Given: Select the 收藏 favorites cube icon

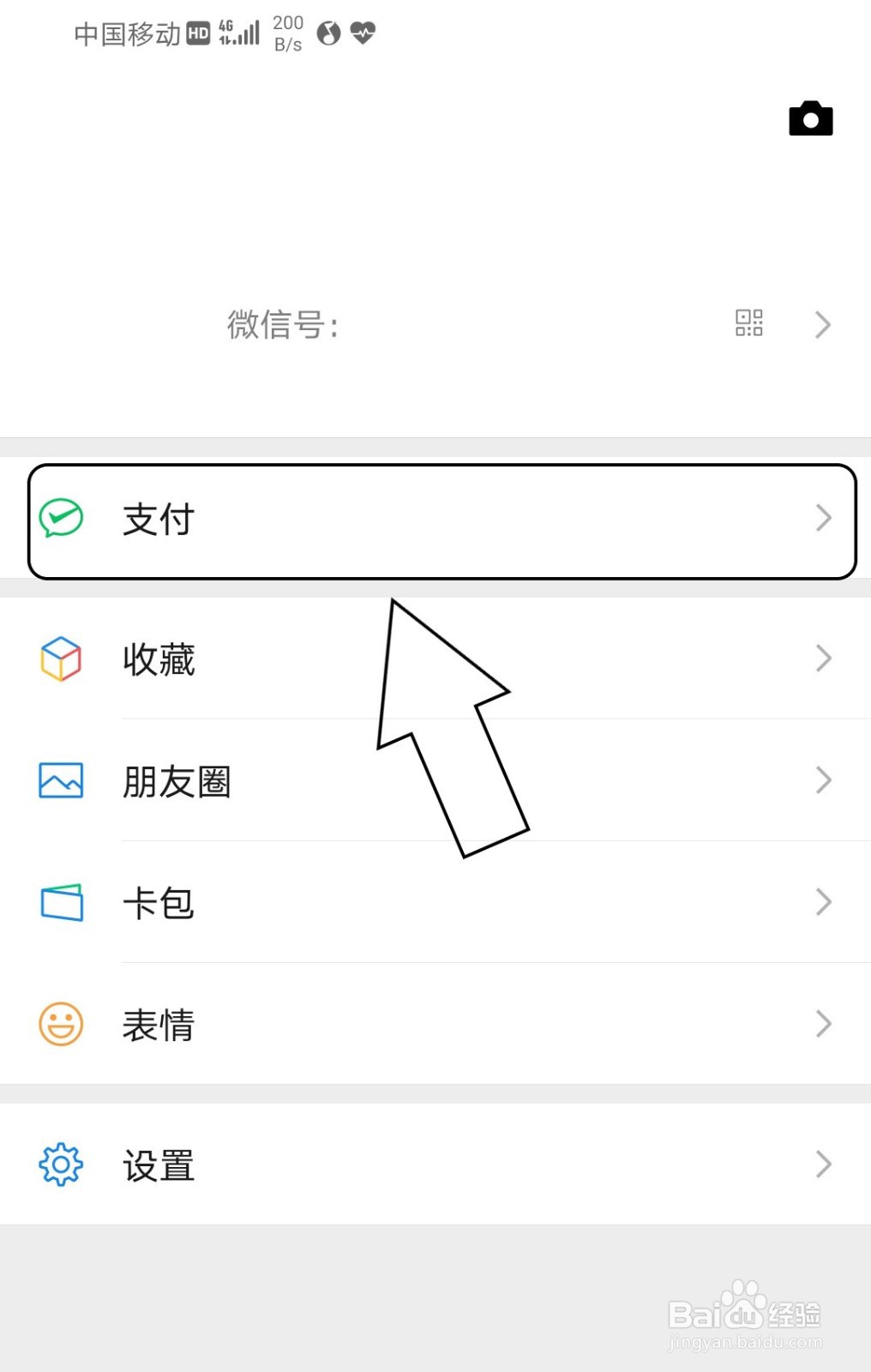Looking at the screenshot, I should (60, 658).
